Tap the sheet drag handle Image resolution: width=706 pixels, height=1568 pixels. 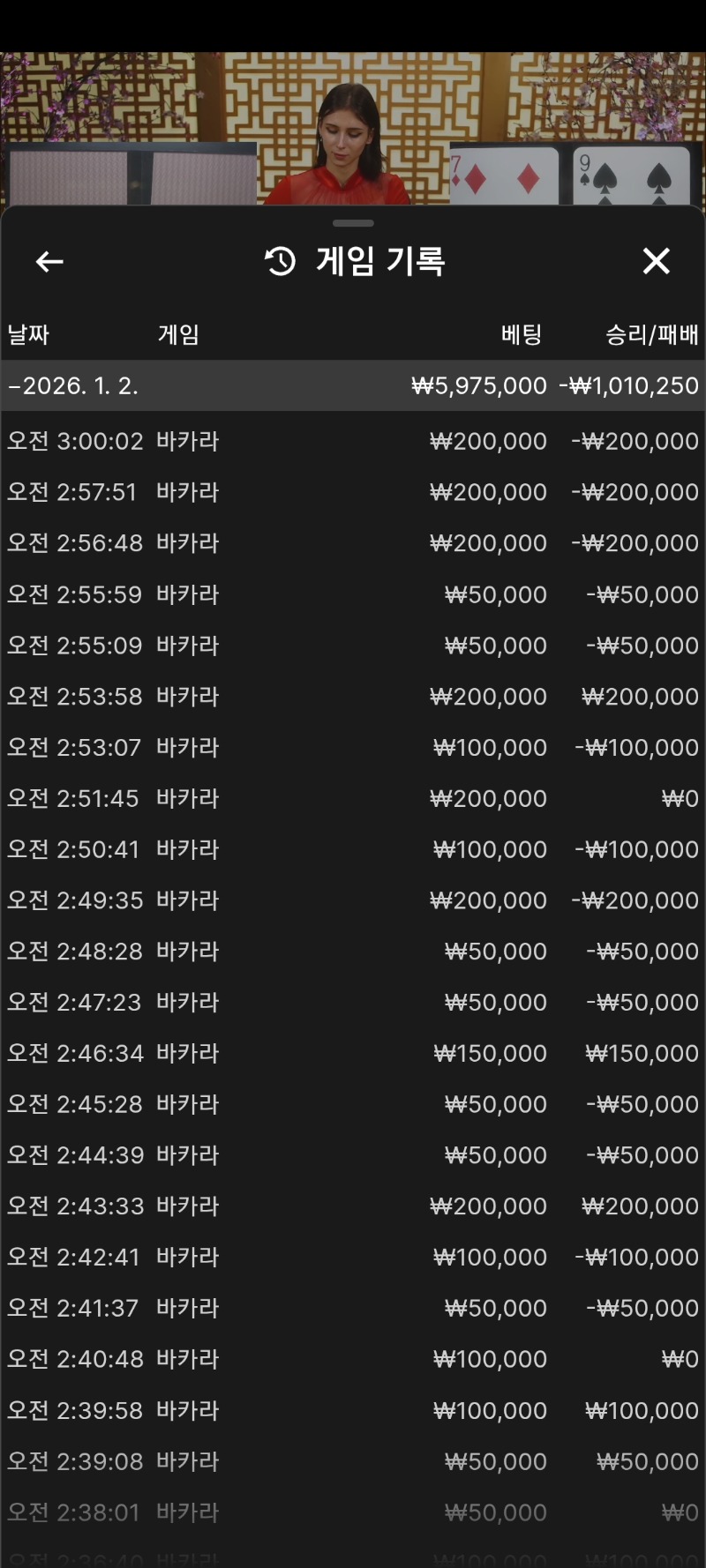353,223
